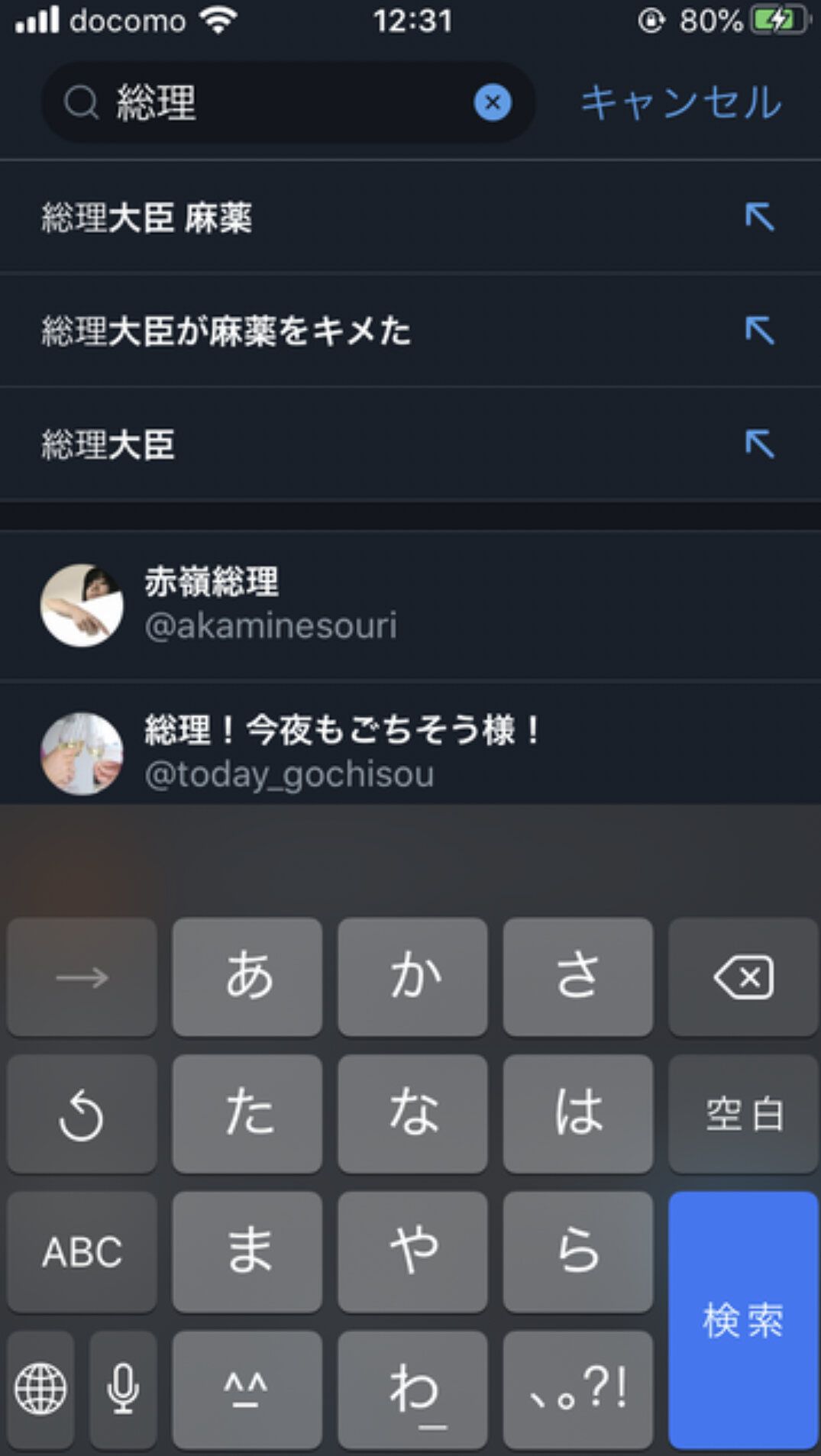Hit the blue 検索 key on the keyboard
This screenshot has width=821, height=1456.
pos(742,1319)
